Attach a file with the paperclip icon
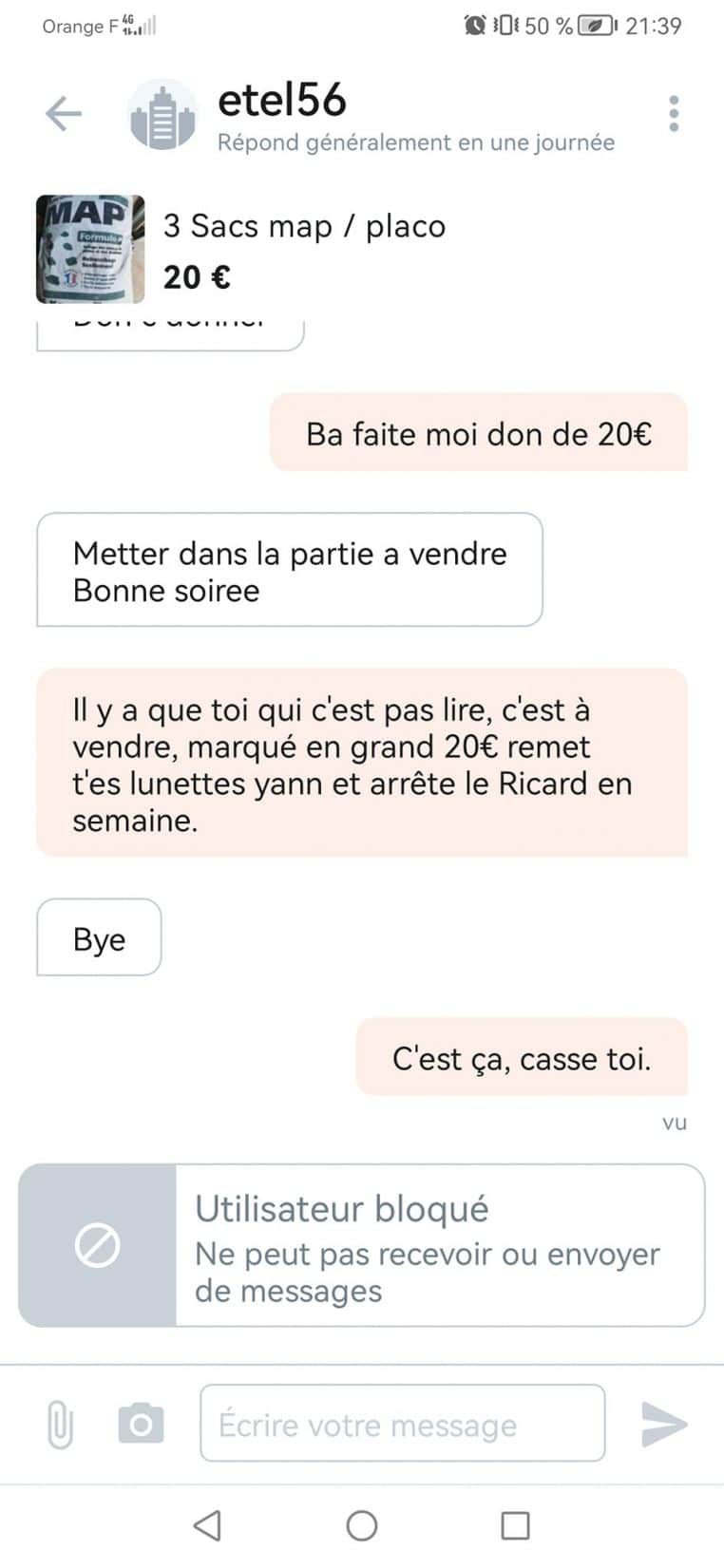724x1568 pixels. pos(60,1424)
